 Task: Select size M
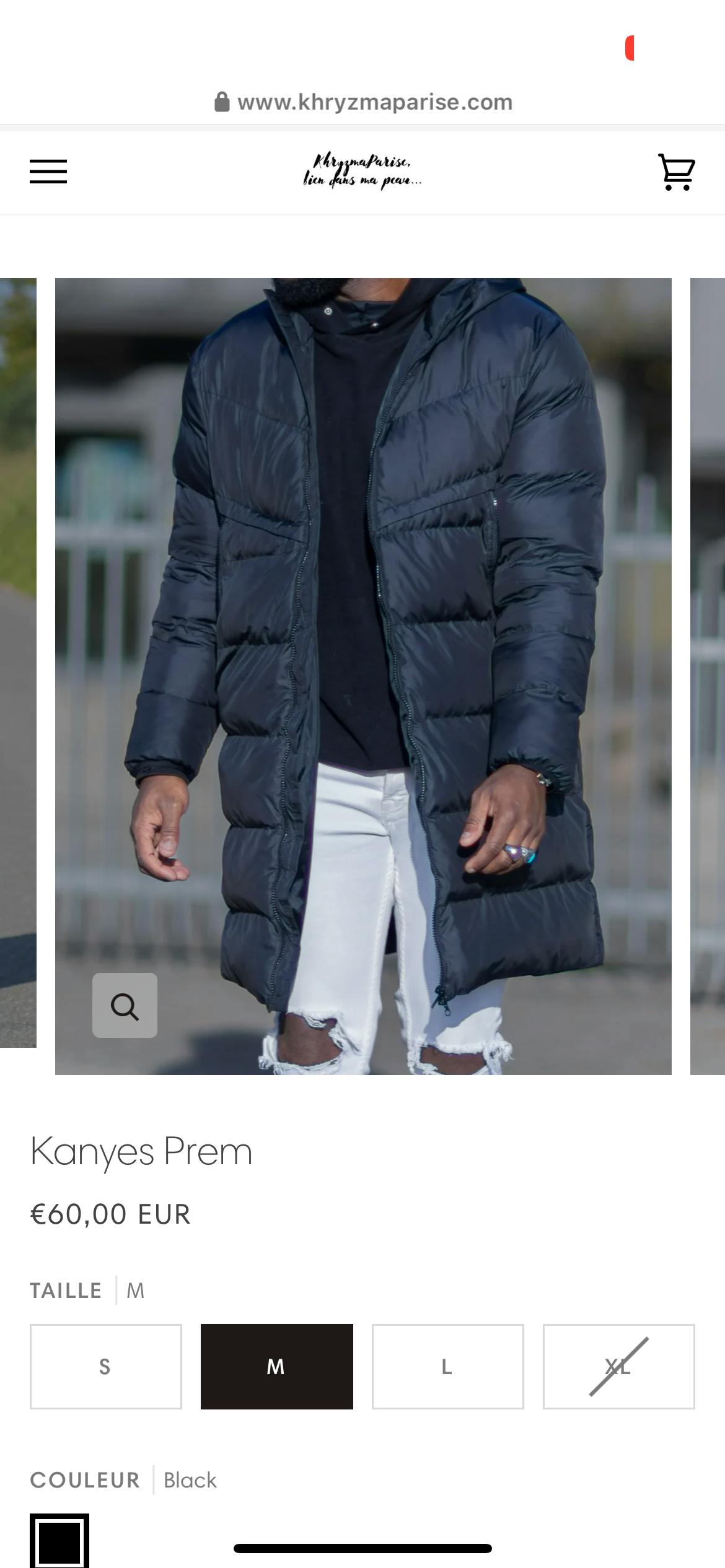tap(276, 1367)
